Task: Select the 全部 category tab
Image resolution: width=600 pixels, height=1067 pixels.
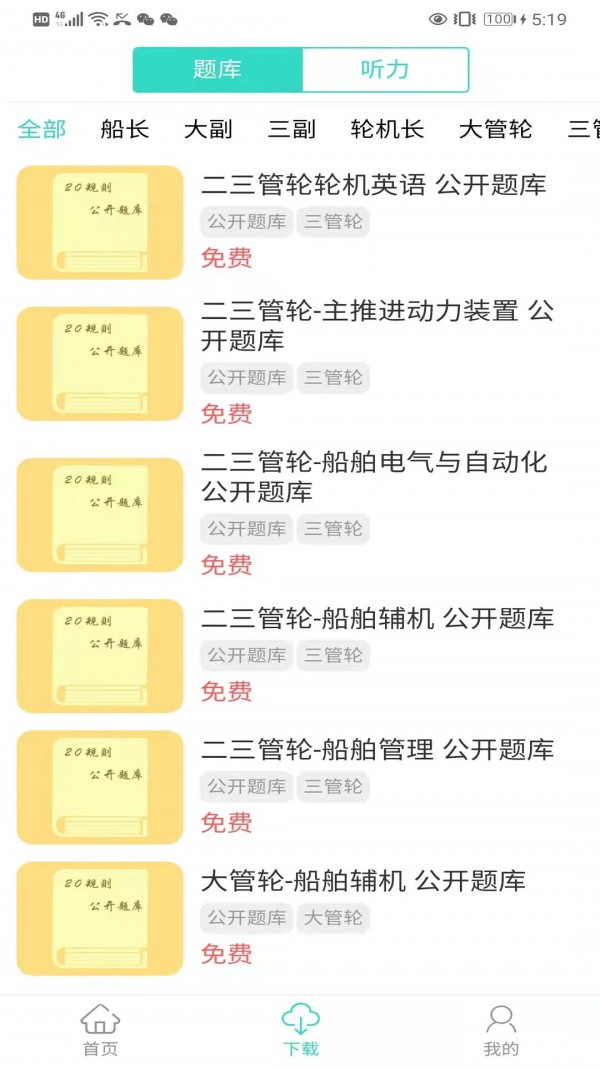Action: click(42, 129)
